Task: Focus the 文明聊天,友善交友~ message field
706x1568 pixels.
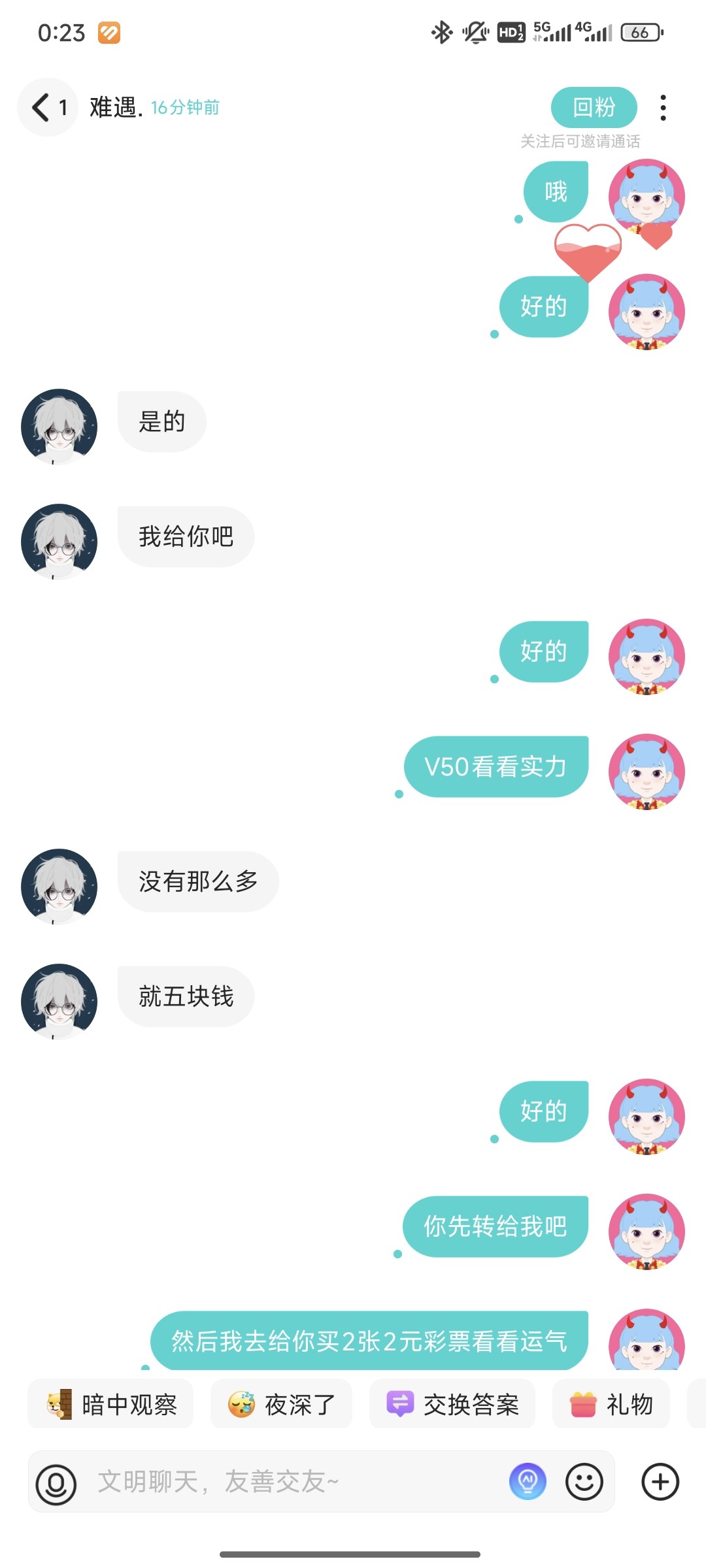Action: pyautogui.click(x=288, y=1482)
